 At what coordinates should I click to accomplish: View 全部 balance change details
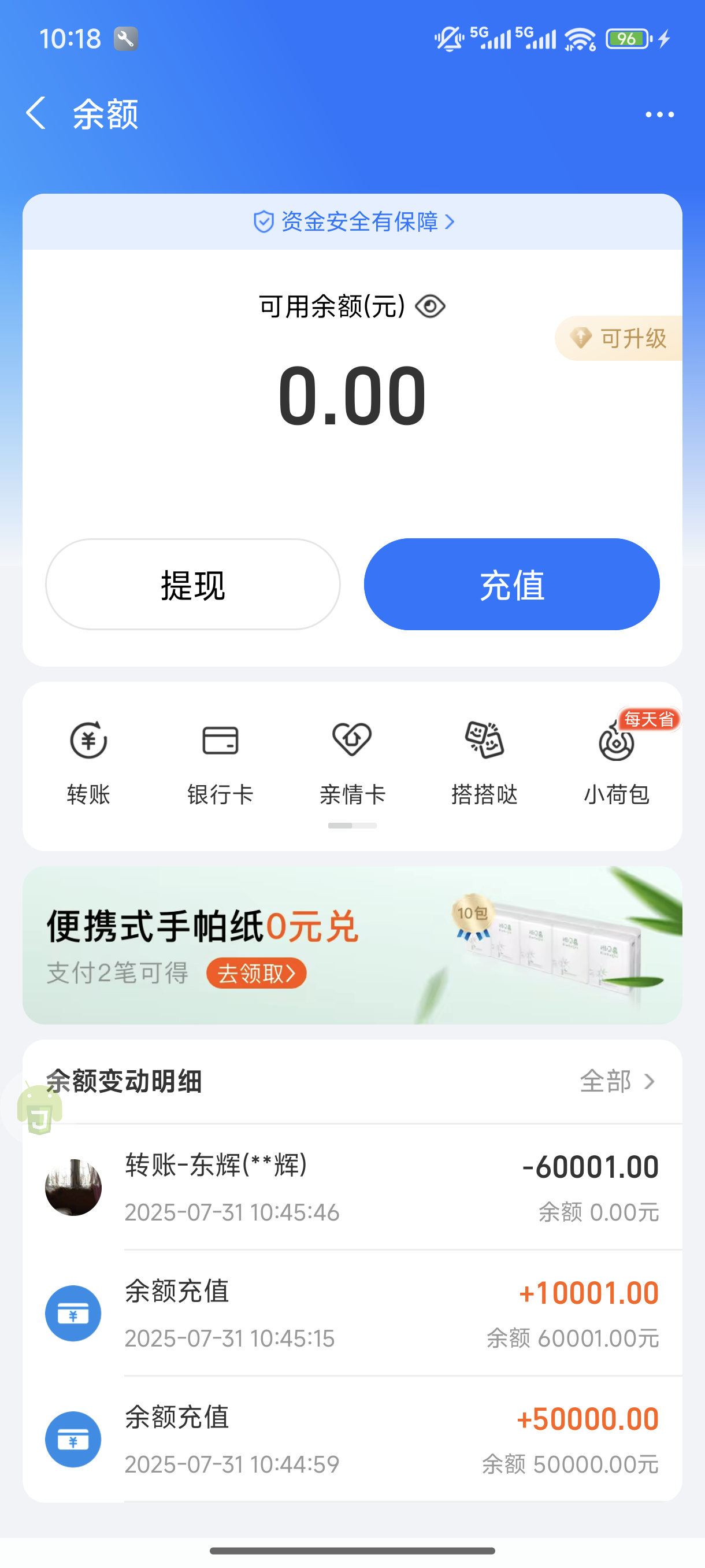(x=616, y=1082)
